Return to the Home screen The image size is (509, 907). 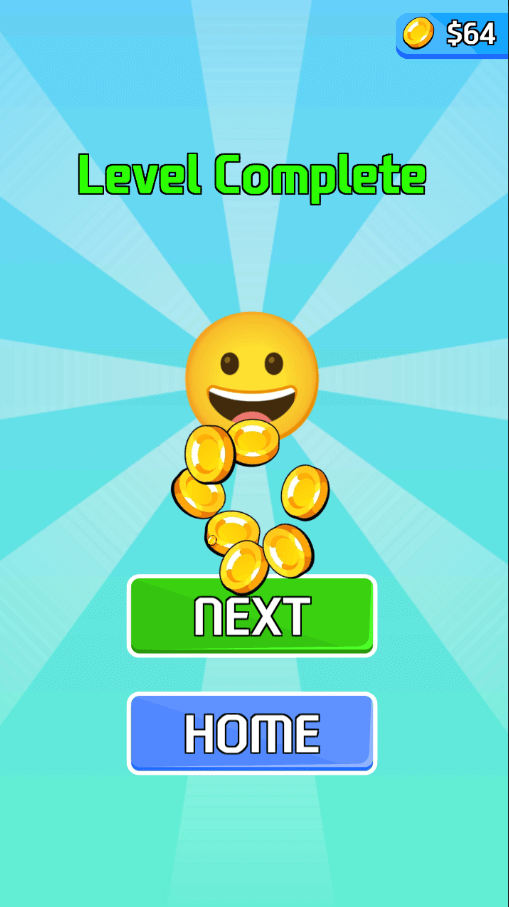click(252, 733)
